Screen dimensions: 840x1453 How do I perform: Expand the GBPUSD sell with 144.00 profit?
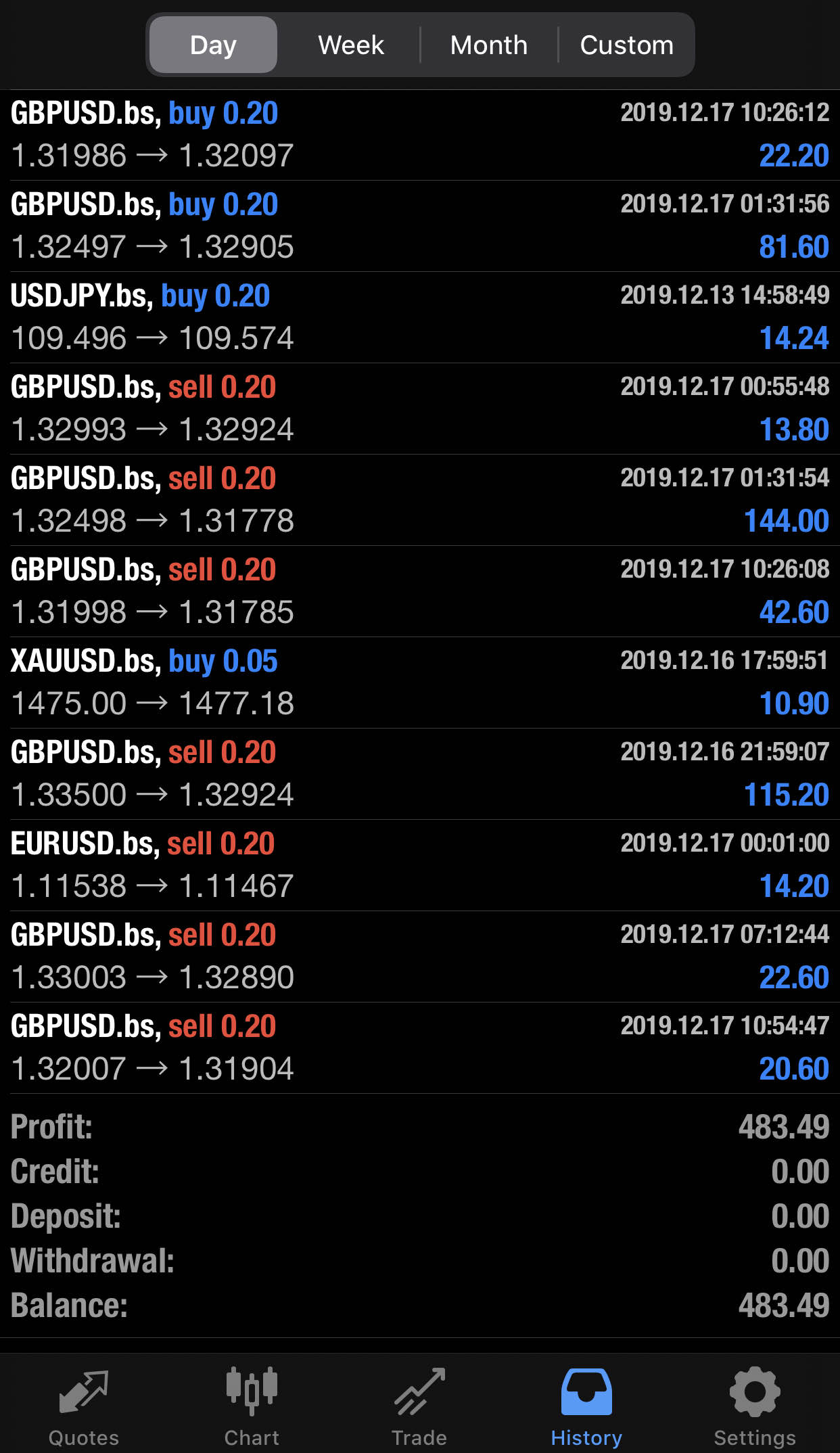(x=420, y=500)
